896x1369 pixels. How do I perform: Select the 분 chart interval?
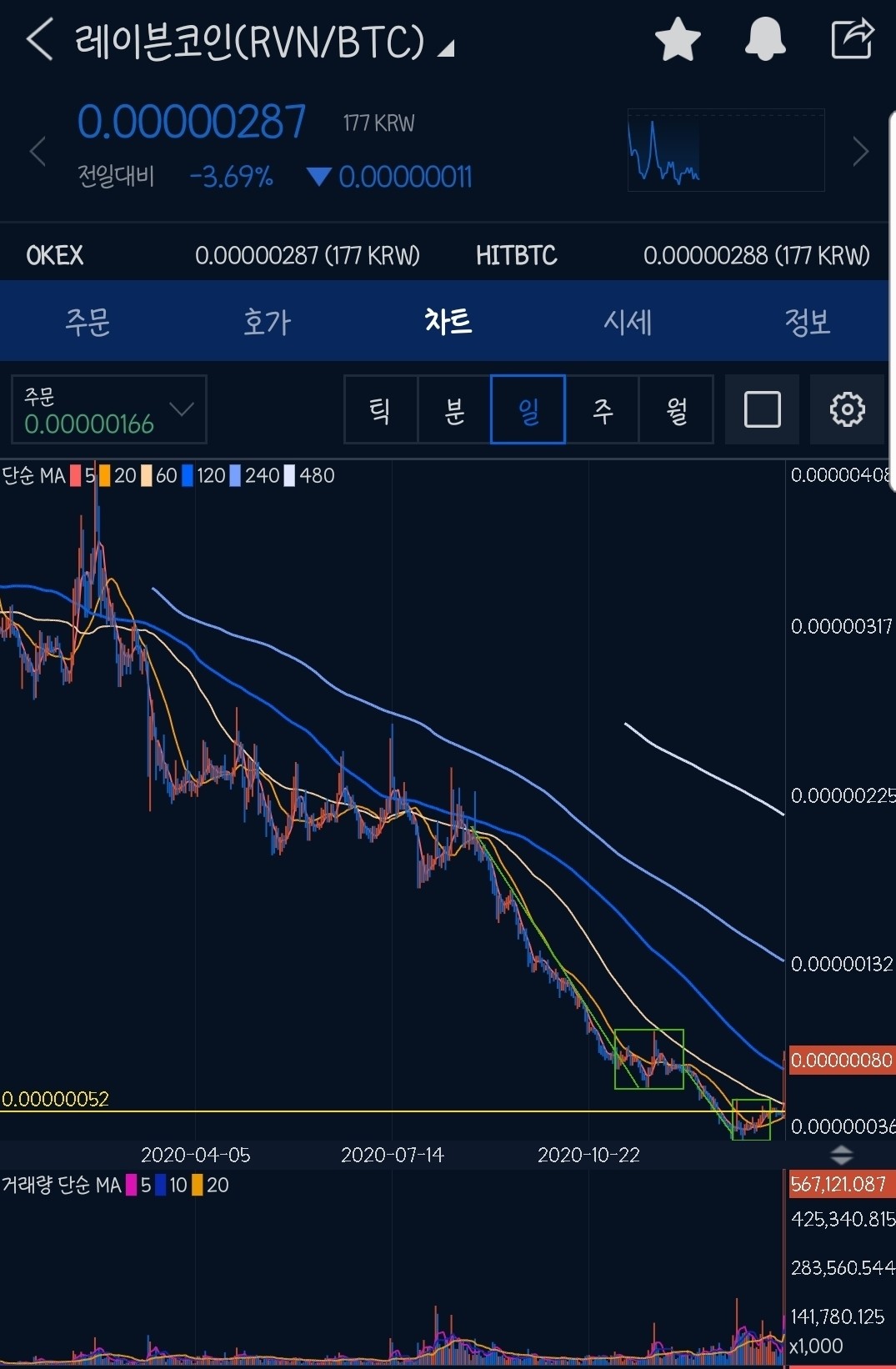[x=454, y=409]
